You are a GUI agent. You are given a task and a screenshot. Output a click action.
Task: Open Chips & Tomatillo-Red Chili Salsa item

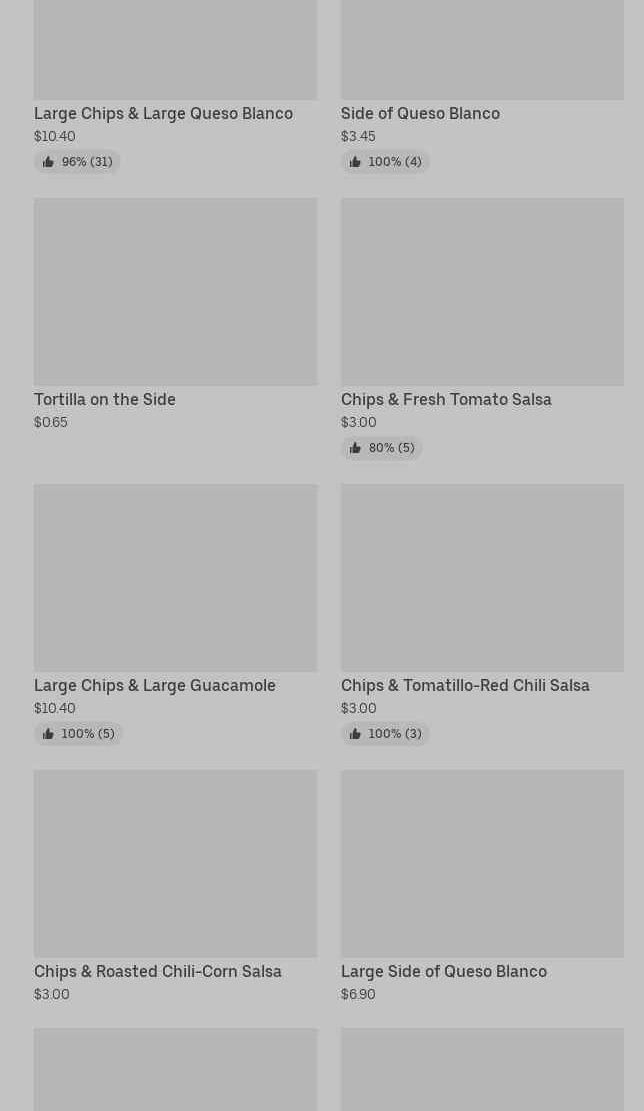(482, 614)
